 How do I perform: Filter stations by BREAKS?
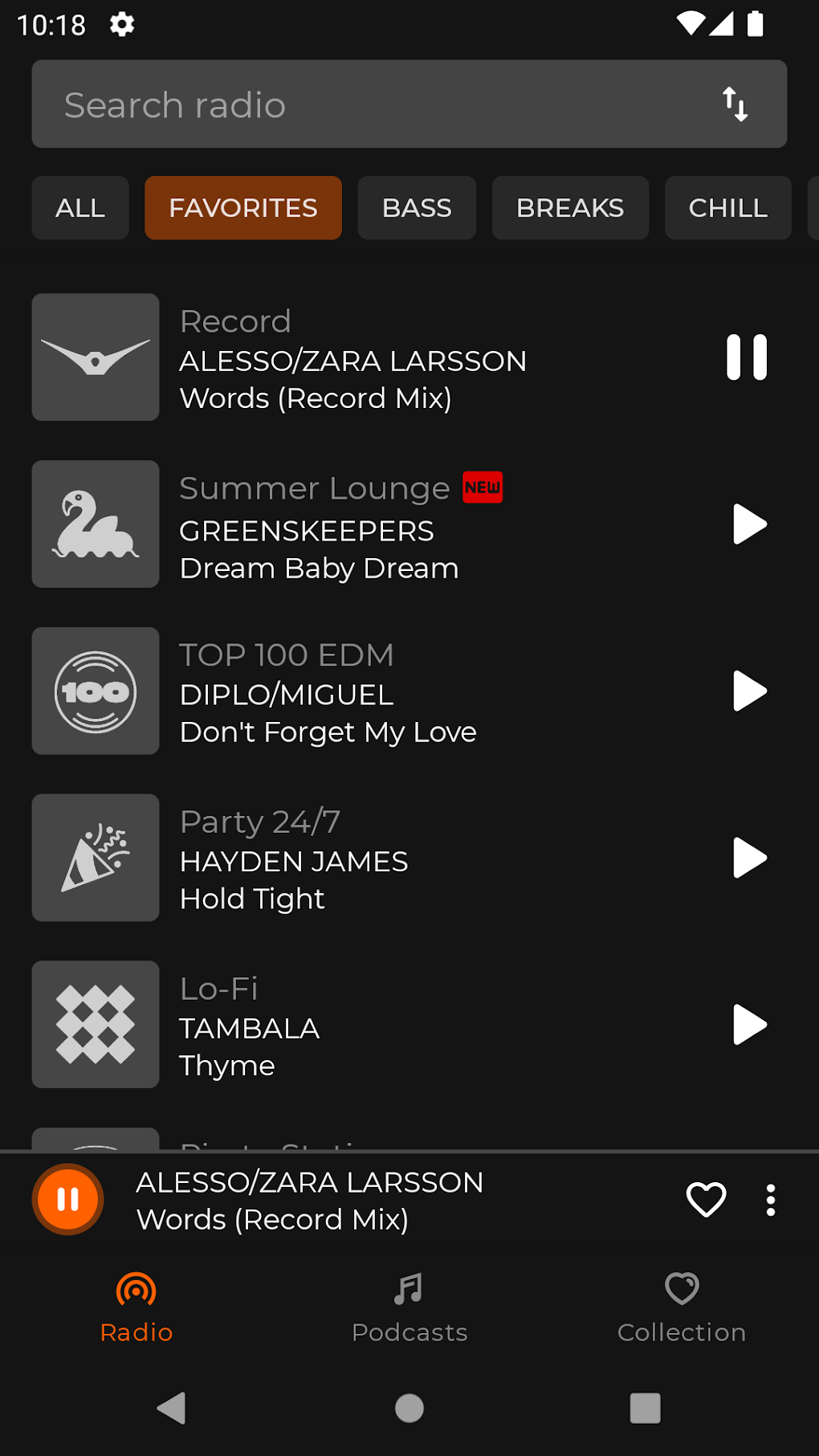click(x=570, y=208)
